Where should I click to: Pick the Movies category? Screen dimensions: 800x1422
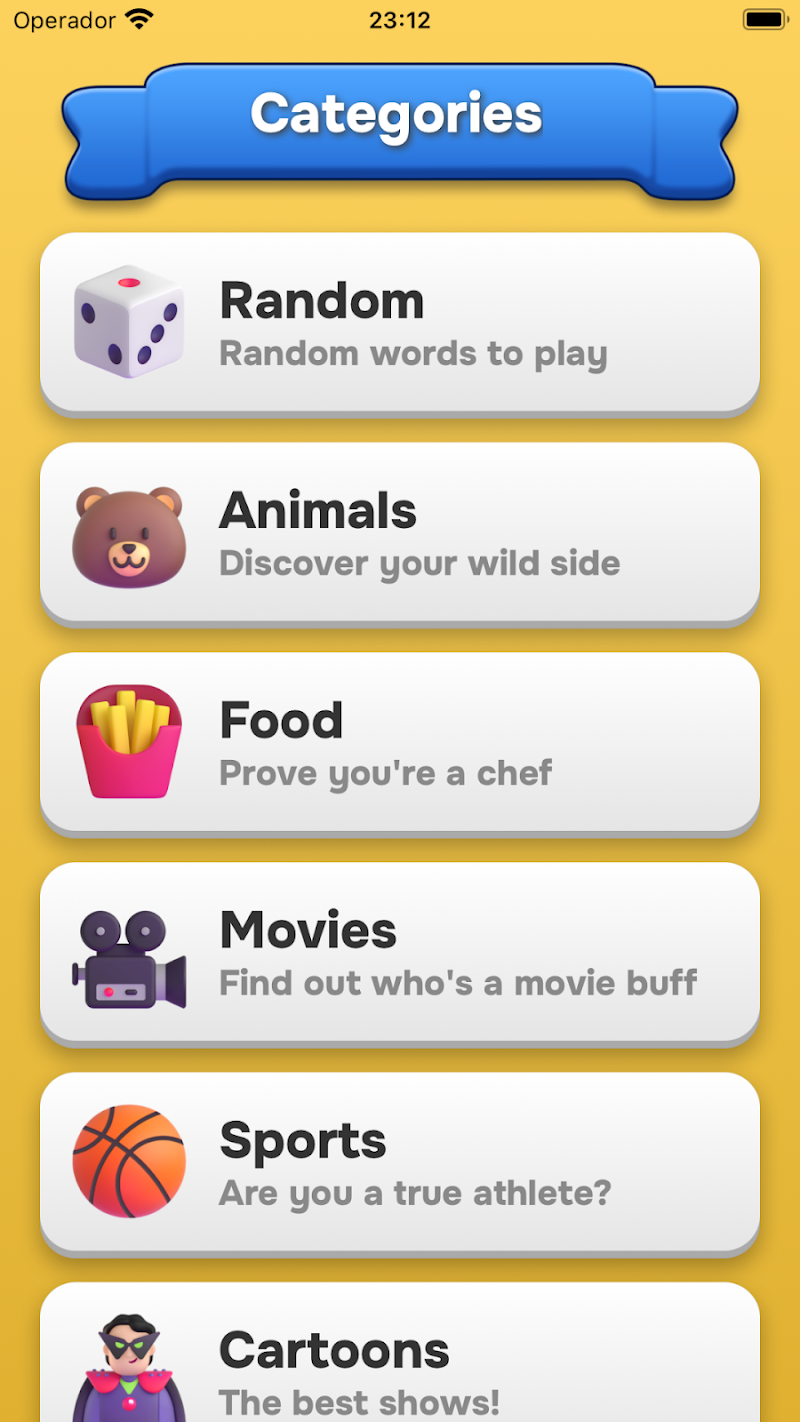[x=400, y=953]
